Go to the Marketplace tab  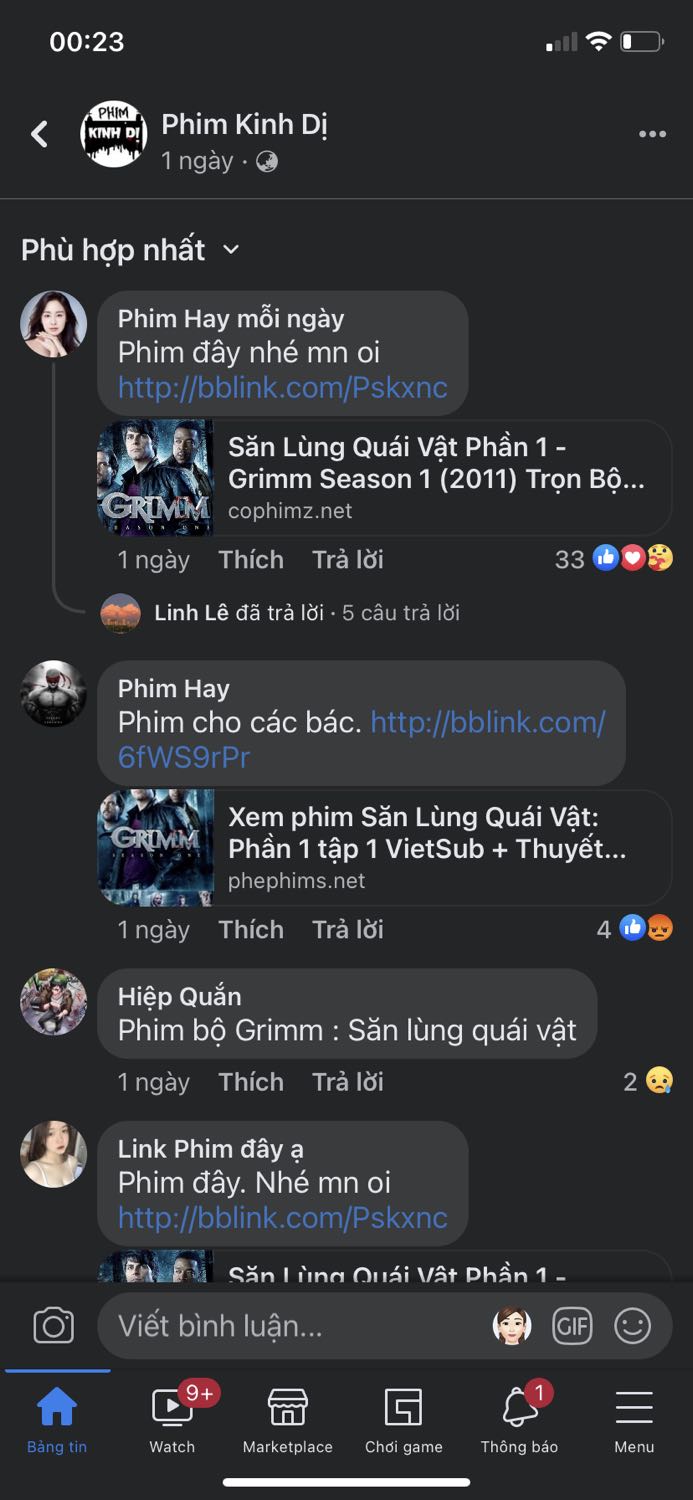tap(288, 1418)
